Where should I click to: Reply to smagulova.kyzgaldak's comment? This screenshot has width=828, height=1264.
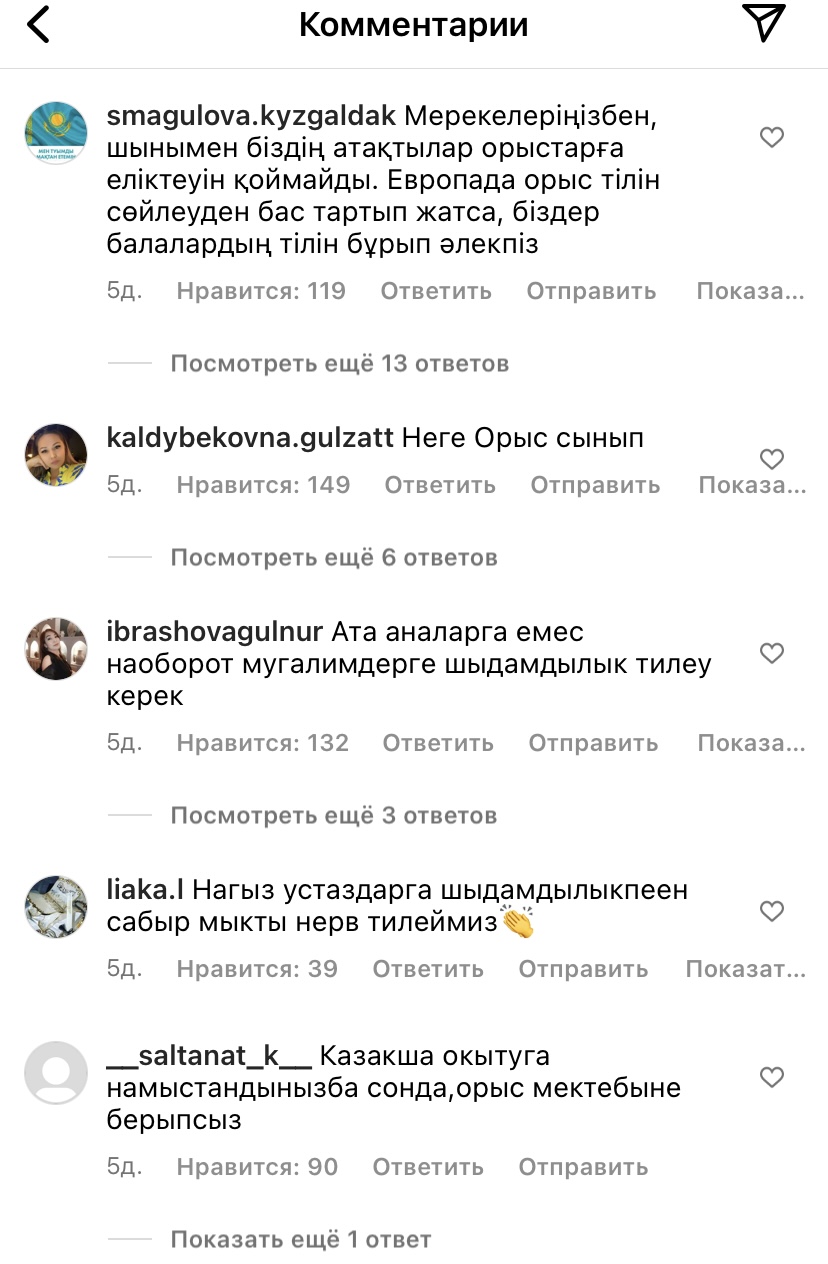tap(435, 291)
